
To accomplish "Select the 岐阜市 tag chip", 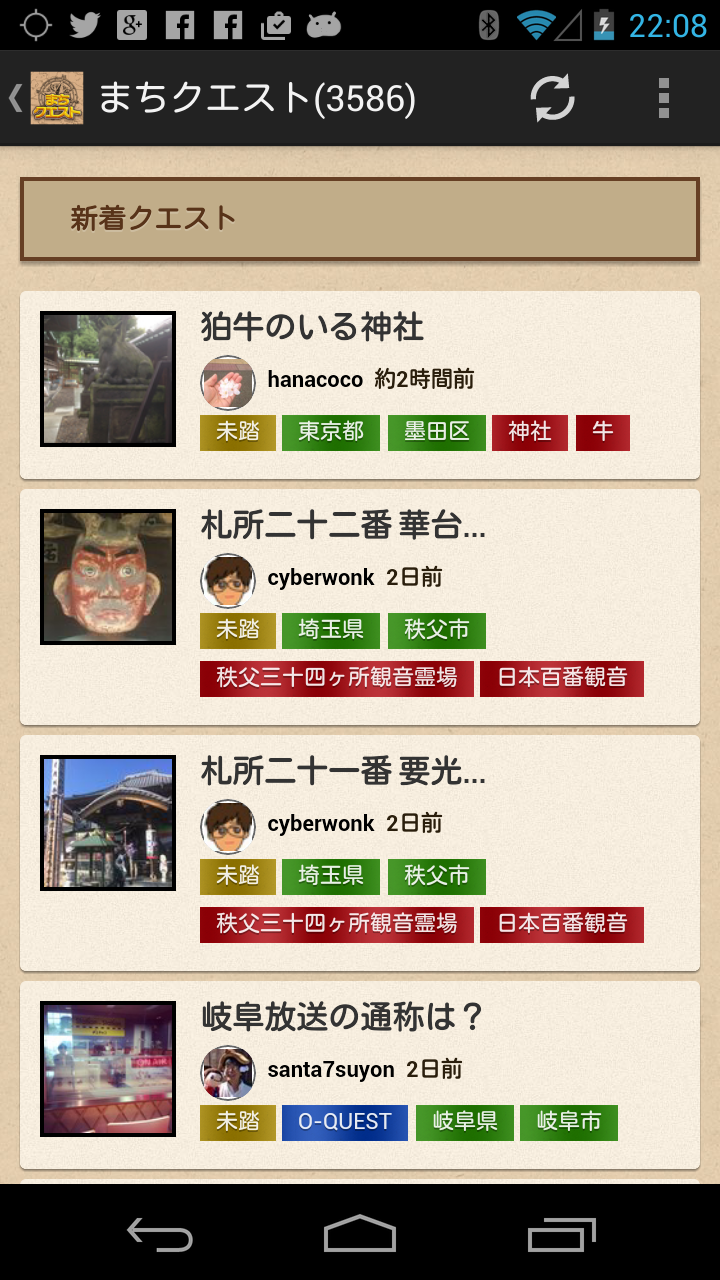I will [x=569, y=1122].
